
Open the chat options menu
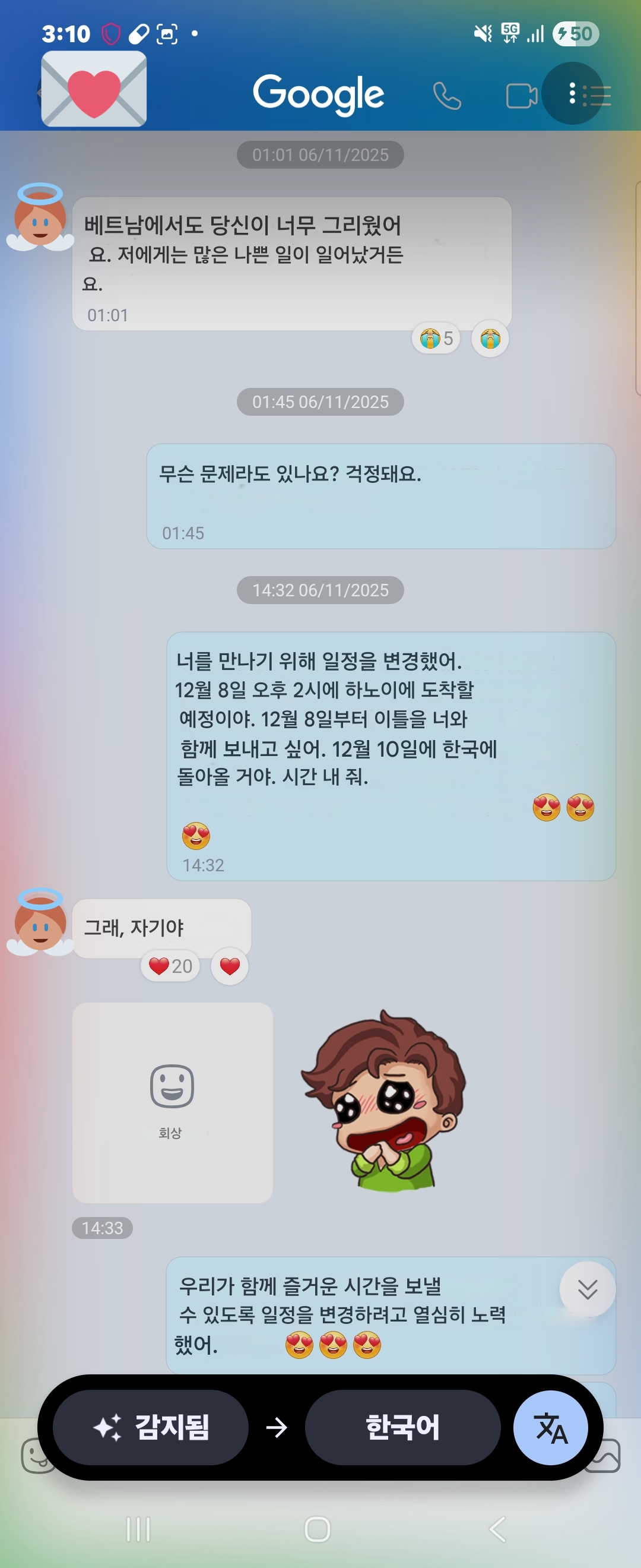point(573,94)
